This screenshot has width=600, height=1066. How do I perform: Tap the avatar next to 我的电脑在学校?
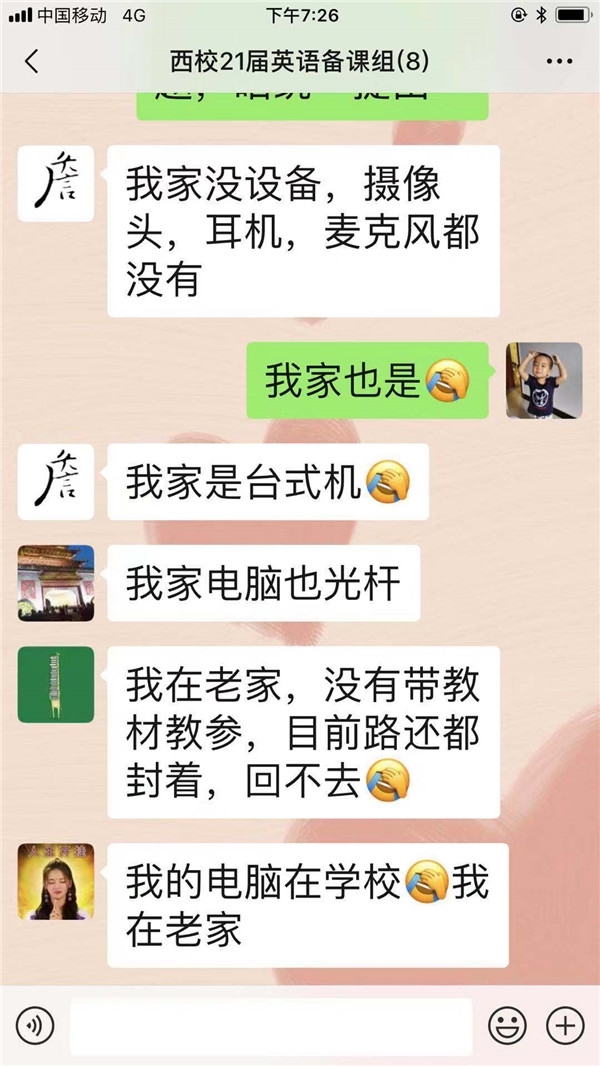pos(56,881)
